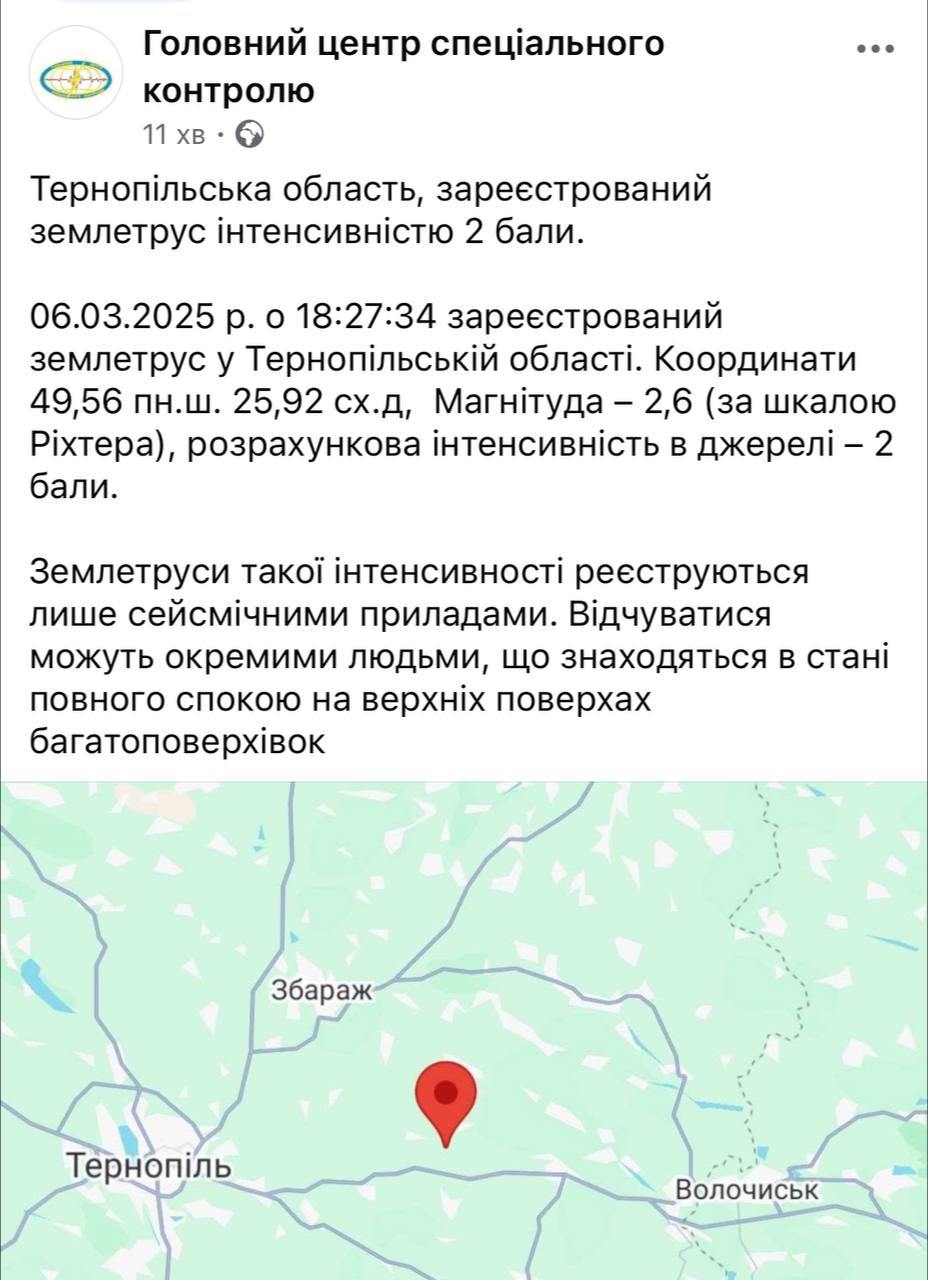The image size is (928, 1280).
Task: Open Головний центр спеціального контролю profile picture
Action: (75, 74)
